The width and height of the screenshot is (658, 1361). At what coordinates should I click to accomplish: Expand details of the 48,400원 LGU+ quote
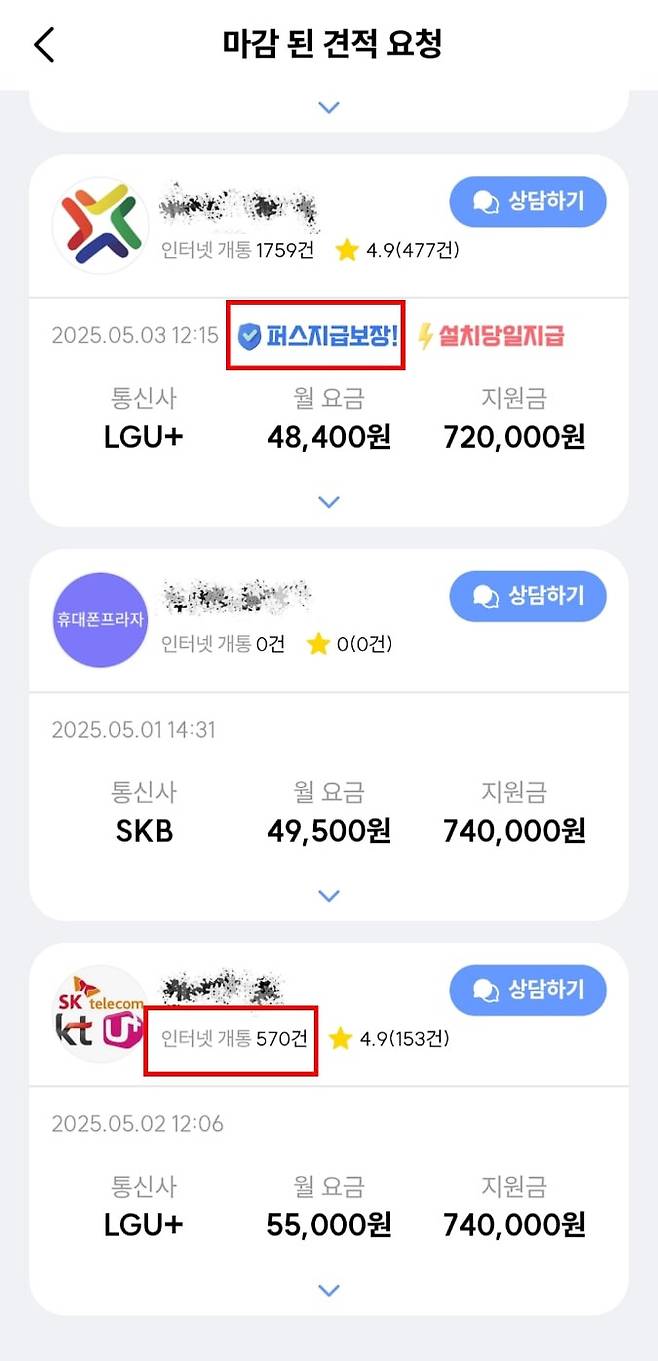tap(329, 501)
